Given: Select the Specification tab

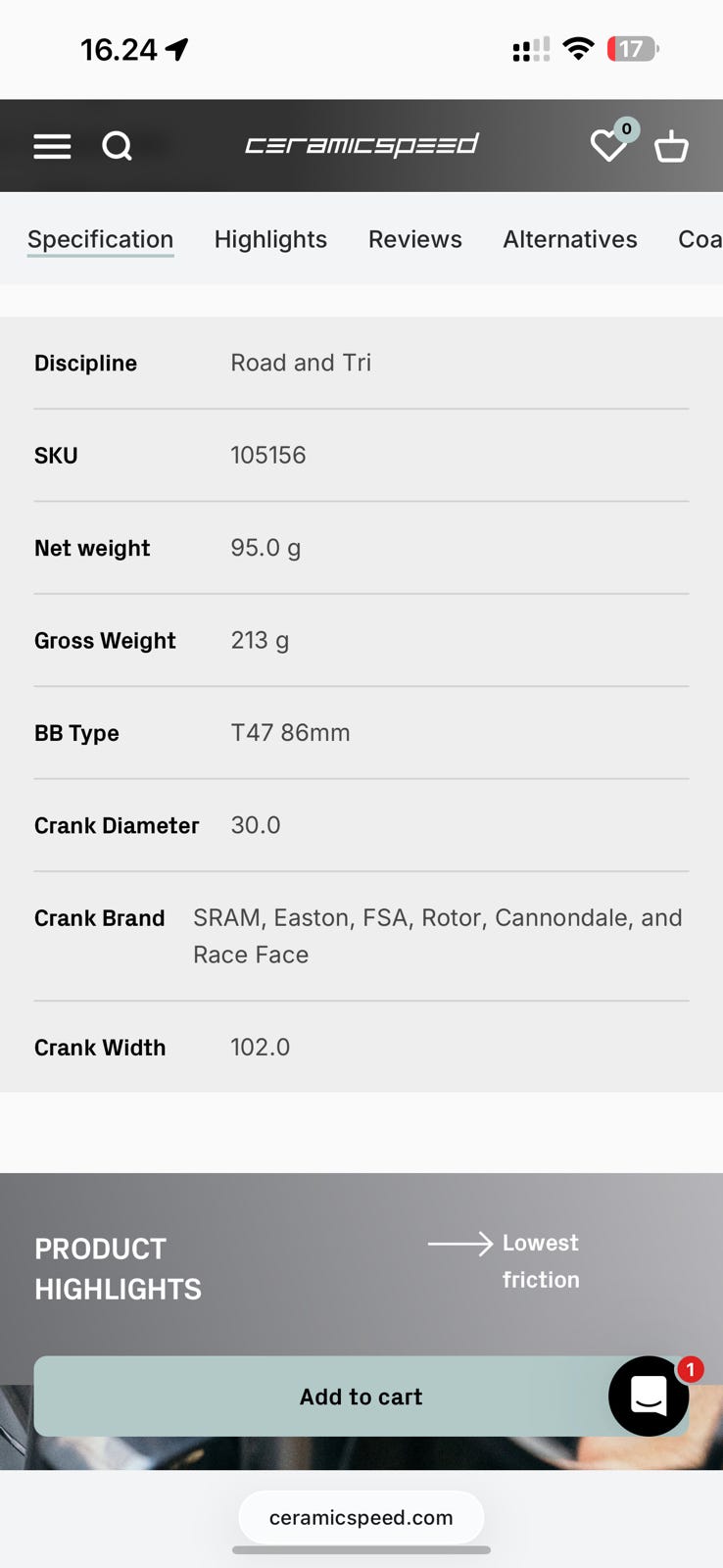Looking at the screenshot, I should tap(100, 239).
